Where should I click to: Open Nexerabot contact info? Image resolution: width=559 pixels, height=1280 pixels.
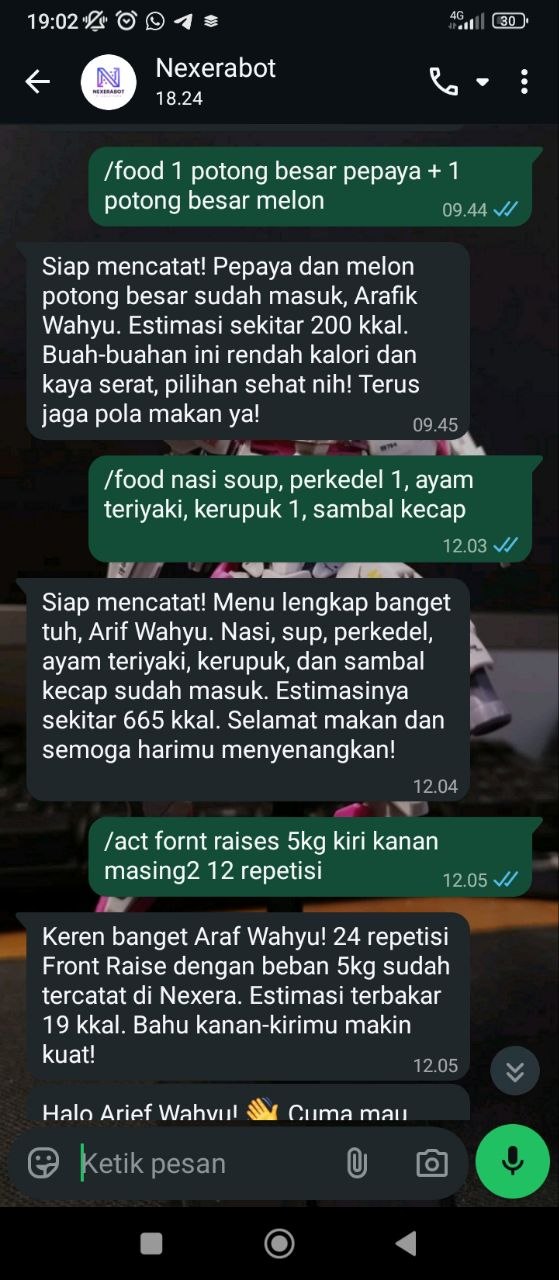pyautogui.click(x=215, y=81)
